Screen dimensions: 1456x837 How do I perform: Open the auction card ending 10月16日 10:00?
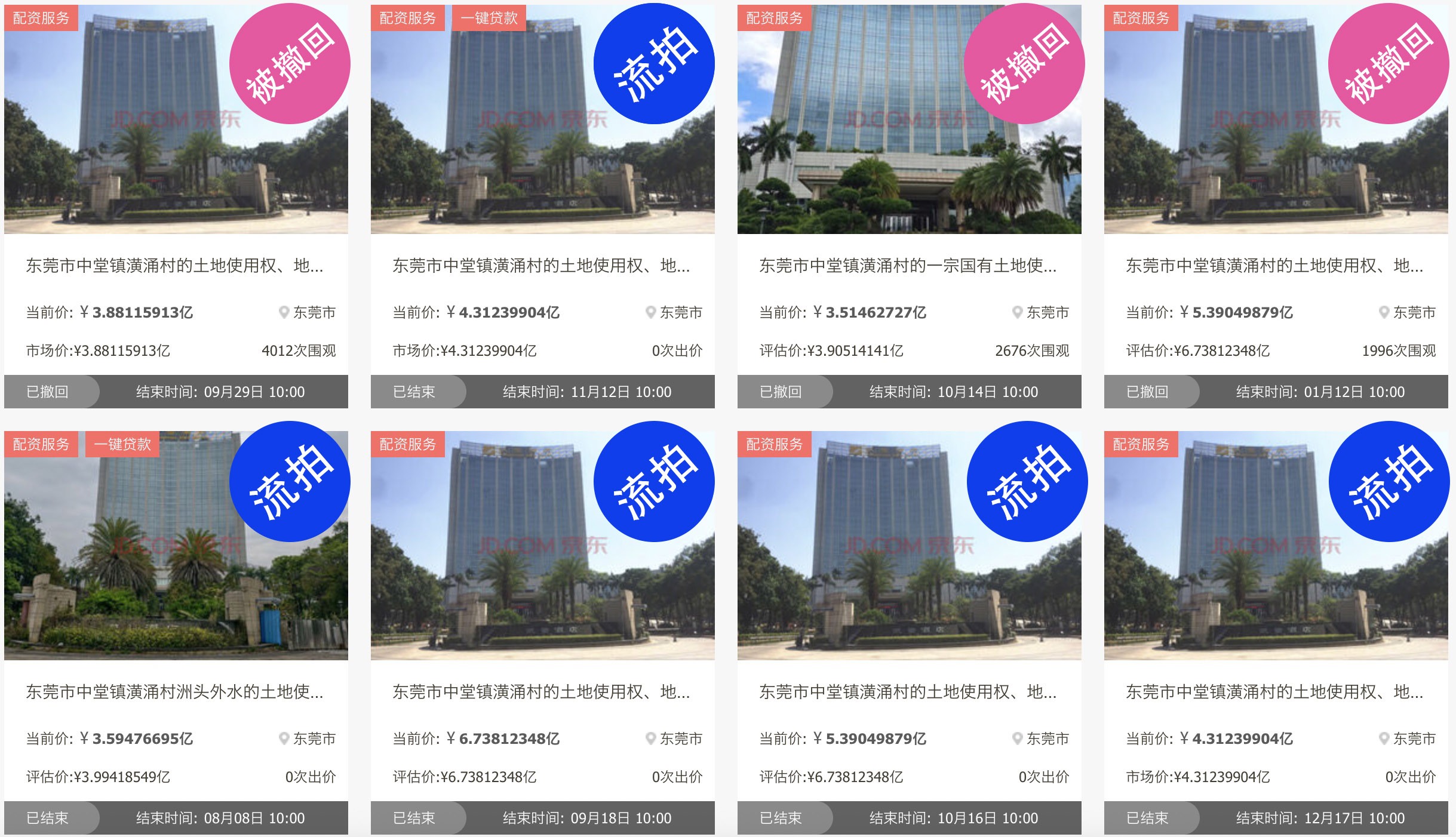coord(908,691)
